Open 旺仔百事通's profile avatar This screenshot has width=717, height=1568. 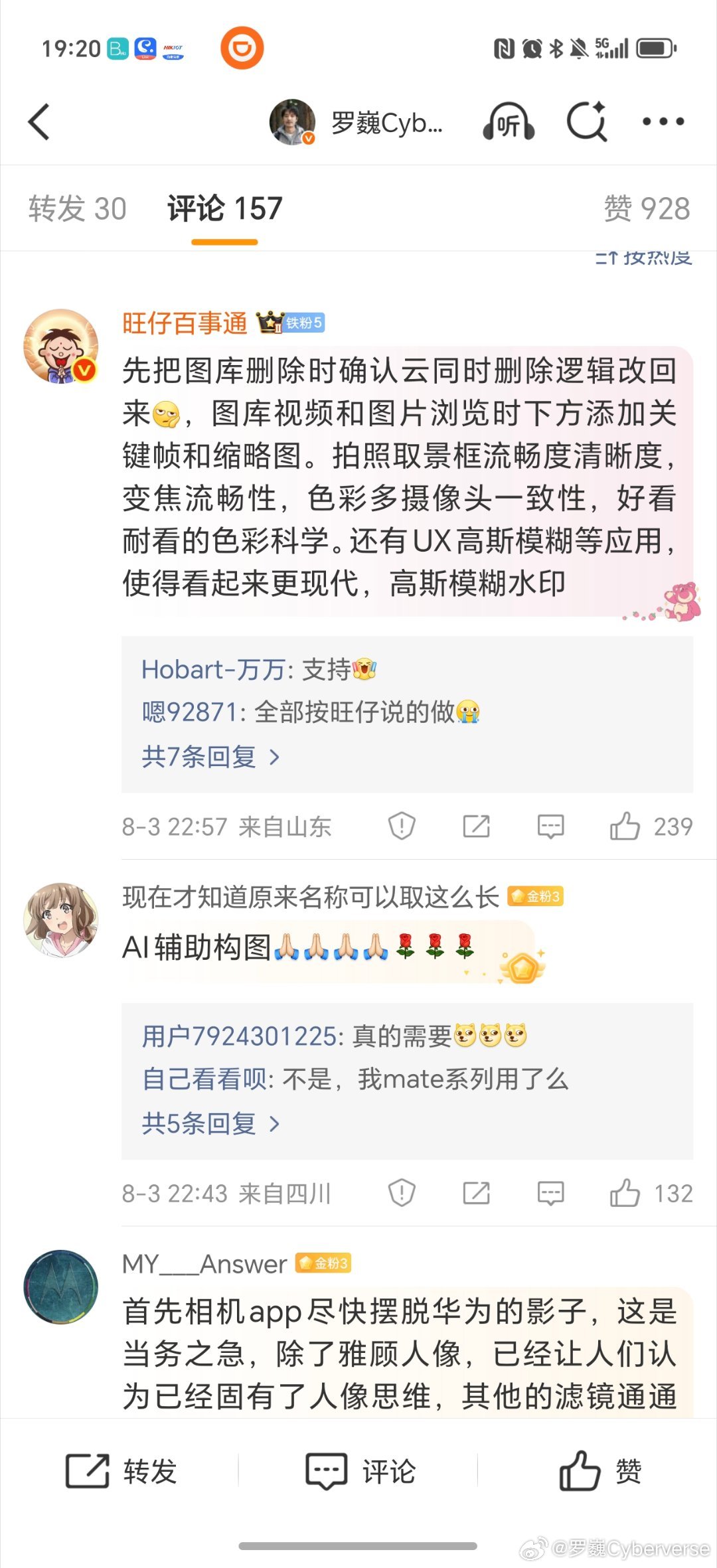point(61,347)
